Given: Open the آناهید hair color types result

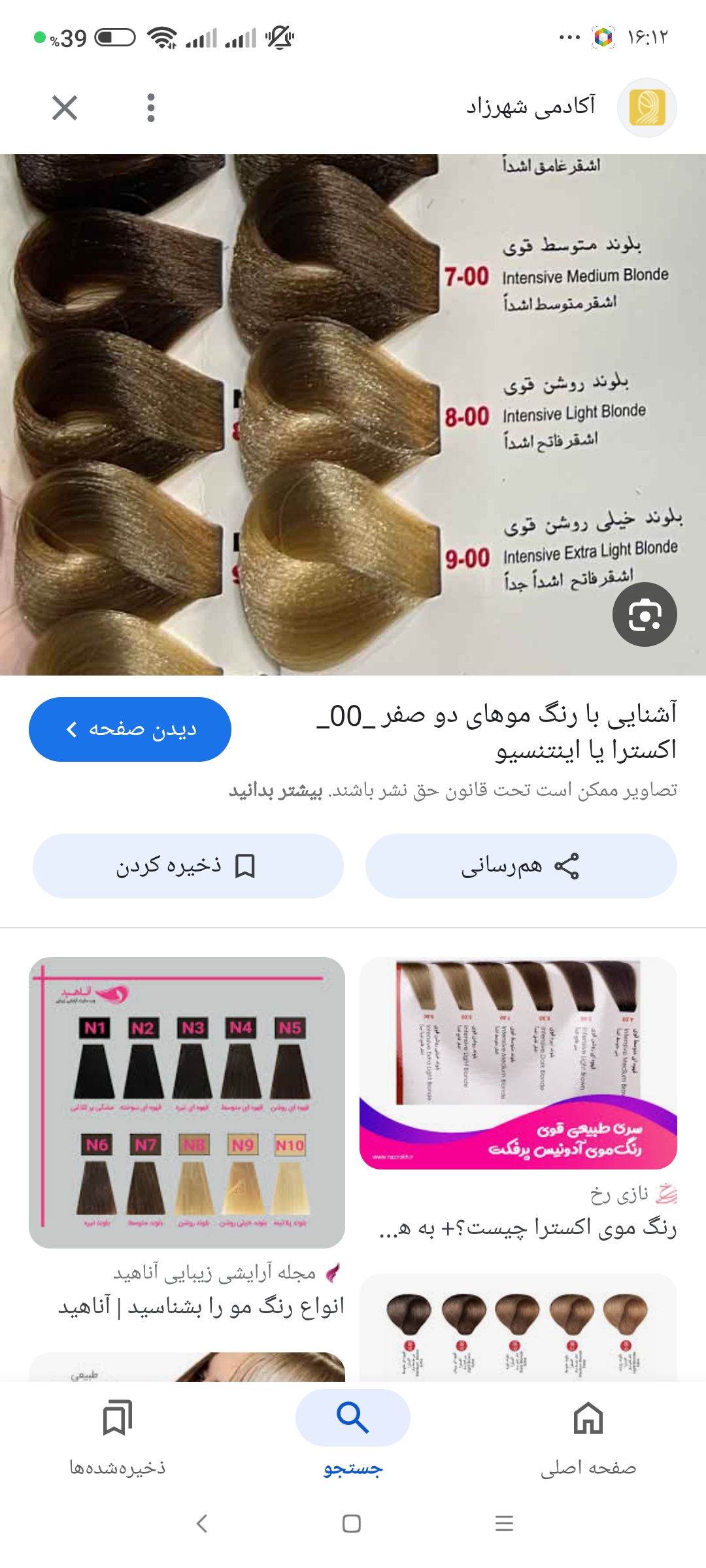Looking at the screenshot, I should 187,1103.
